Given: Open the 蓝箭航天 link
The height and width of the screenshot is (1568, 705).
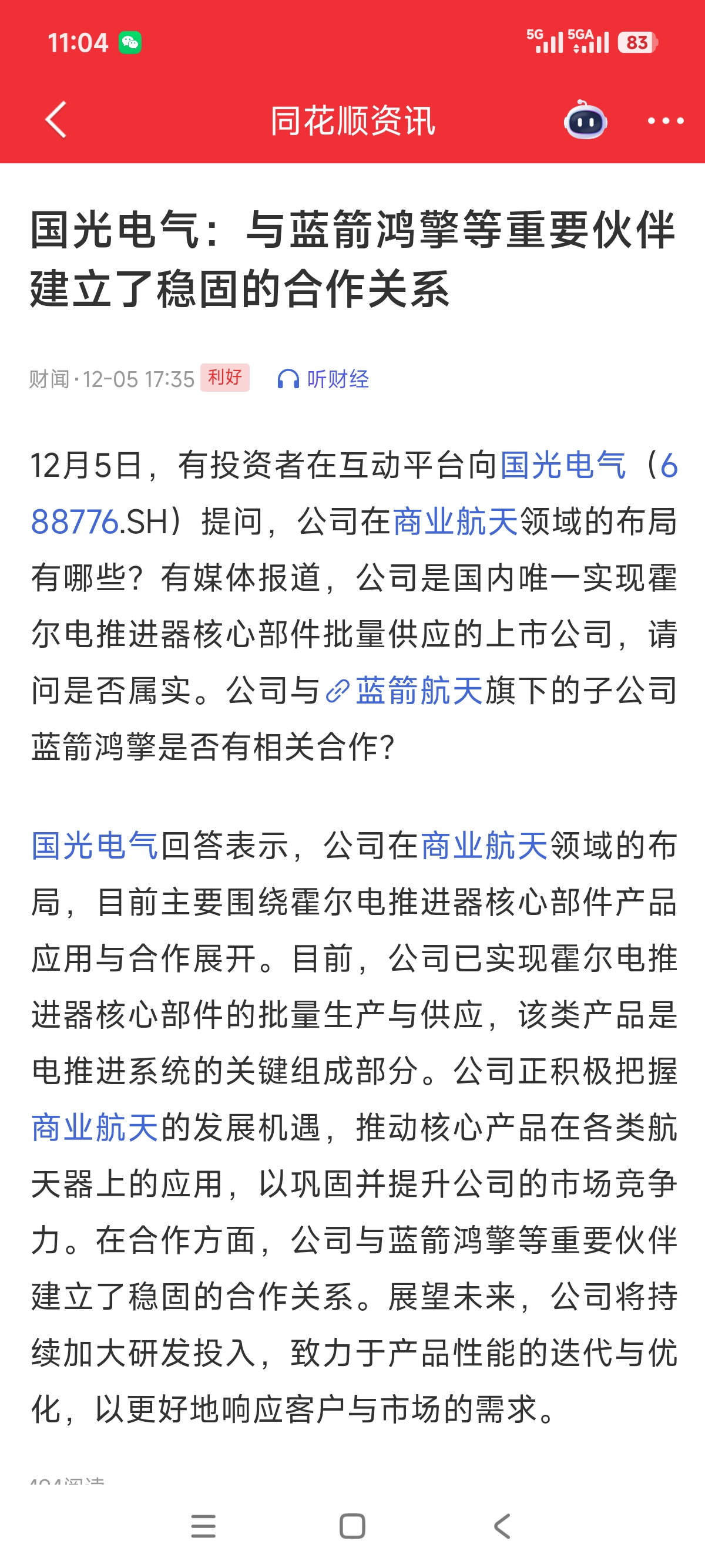Looking at the screenshot, I should tap(418, 691).
